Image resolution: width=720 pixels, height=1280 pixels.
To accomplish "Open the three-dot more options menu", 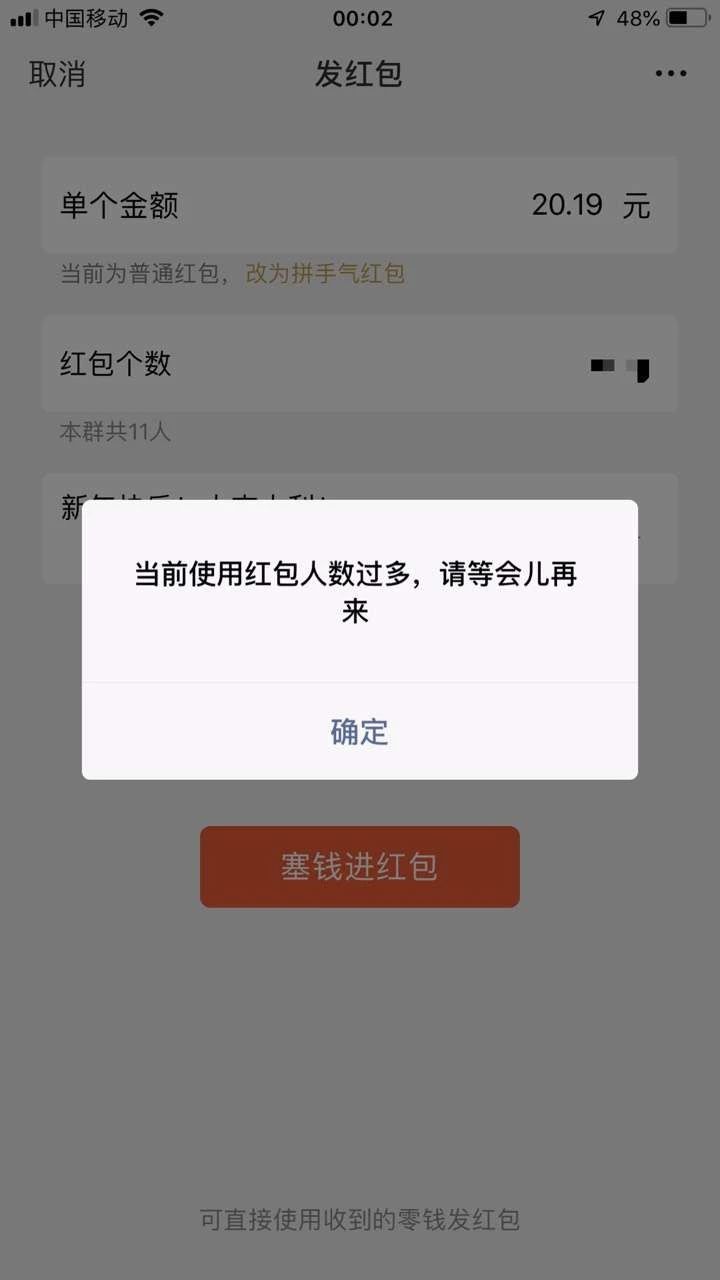I will tap(670, 74).
